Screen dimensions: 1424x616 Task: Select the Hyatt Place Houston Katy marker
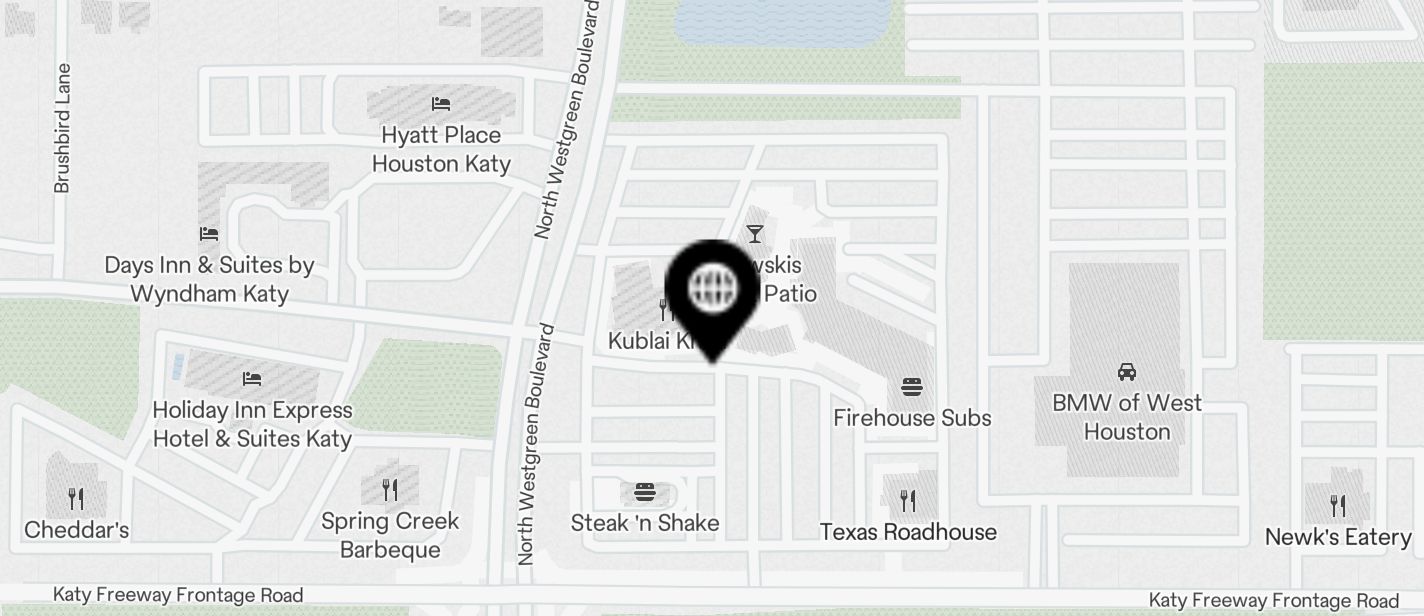click(441, 104)
